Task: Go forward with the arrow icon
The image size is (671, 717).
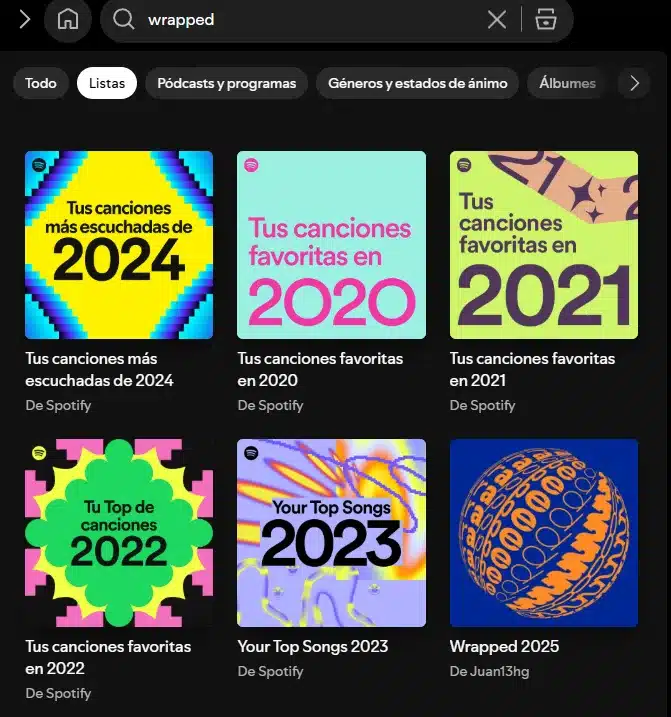Action: [x=25, y=19]
